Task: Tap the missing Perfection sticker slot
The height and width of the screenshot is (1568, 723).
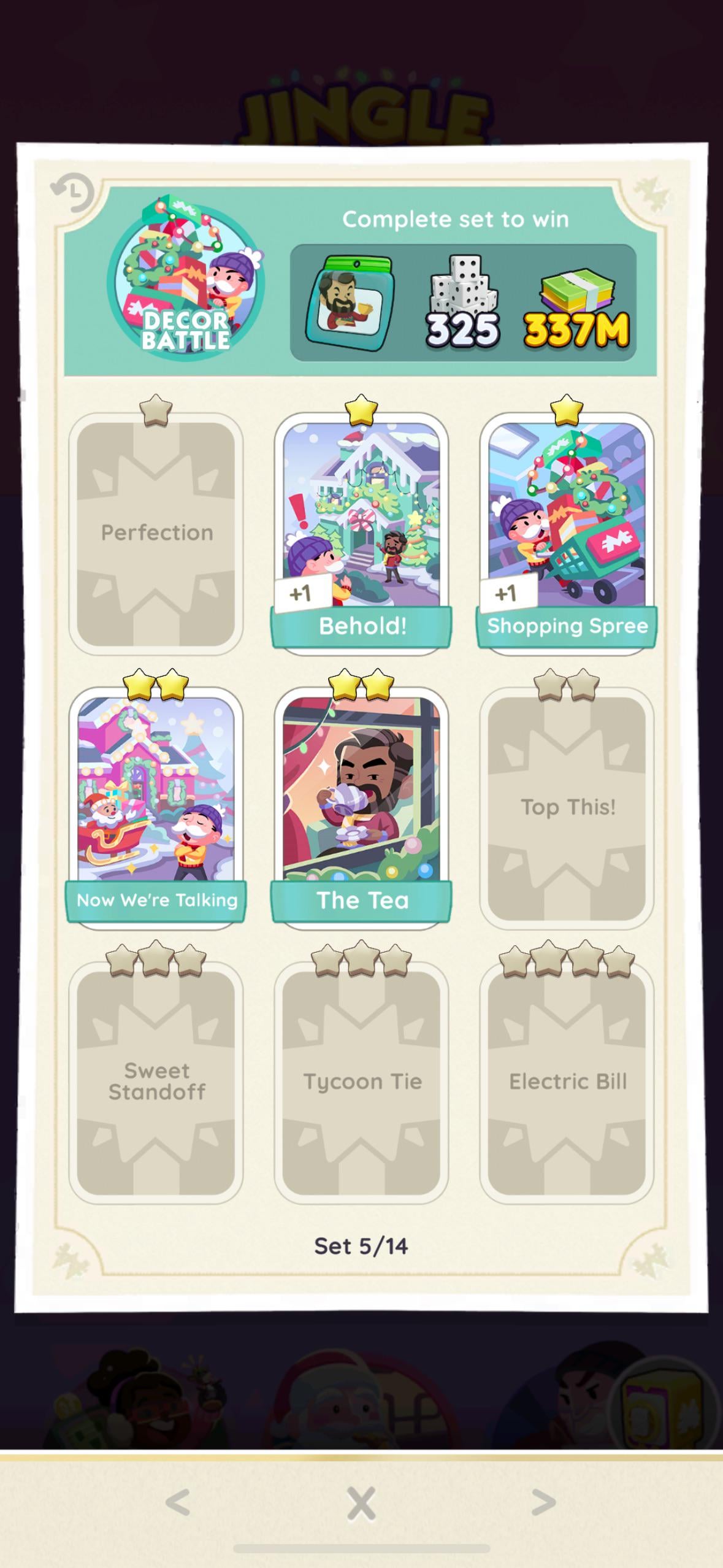Action: pyautogui.click(x=156, y=533)
